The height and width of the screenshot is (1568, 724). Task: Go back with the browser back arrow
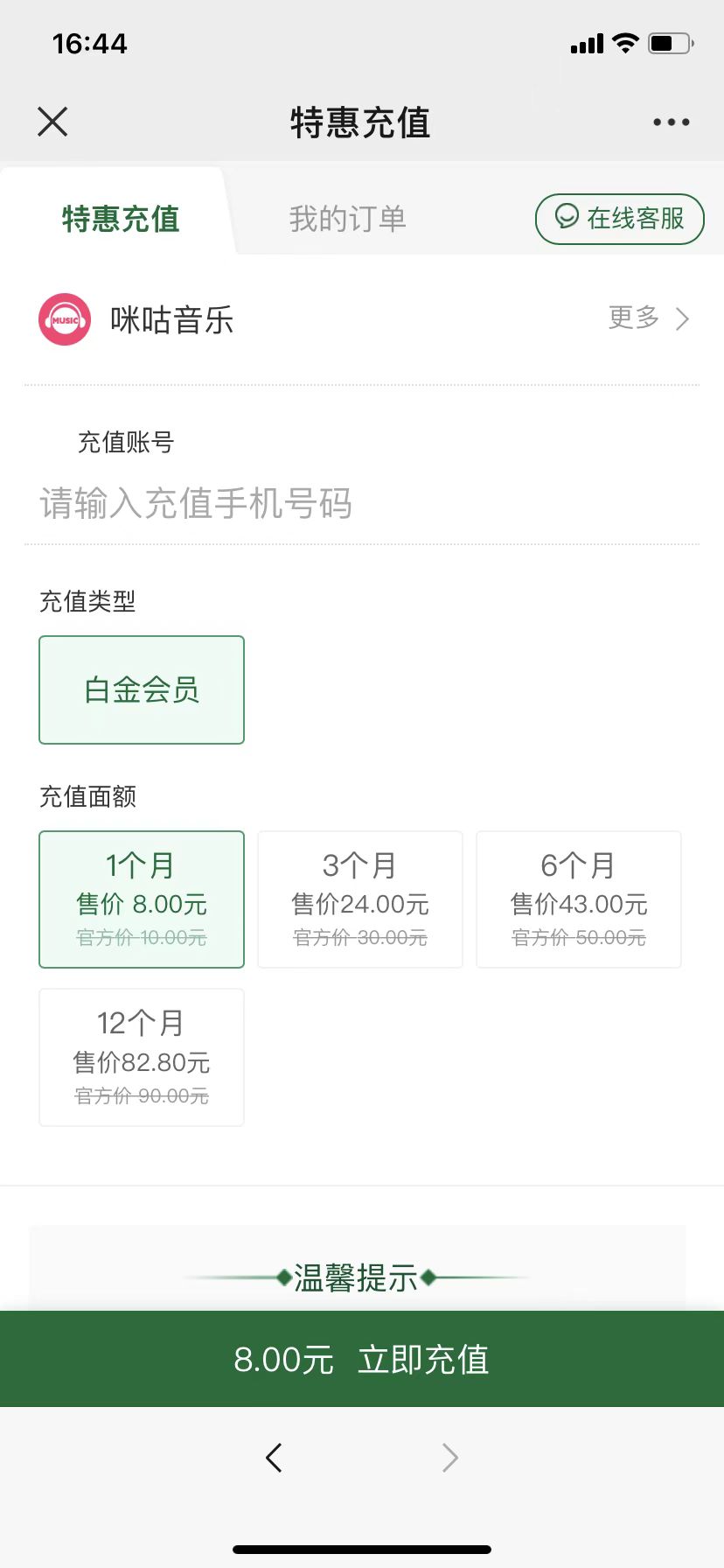point(274,1458)
